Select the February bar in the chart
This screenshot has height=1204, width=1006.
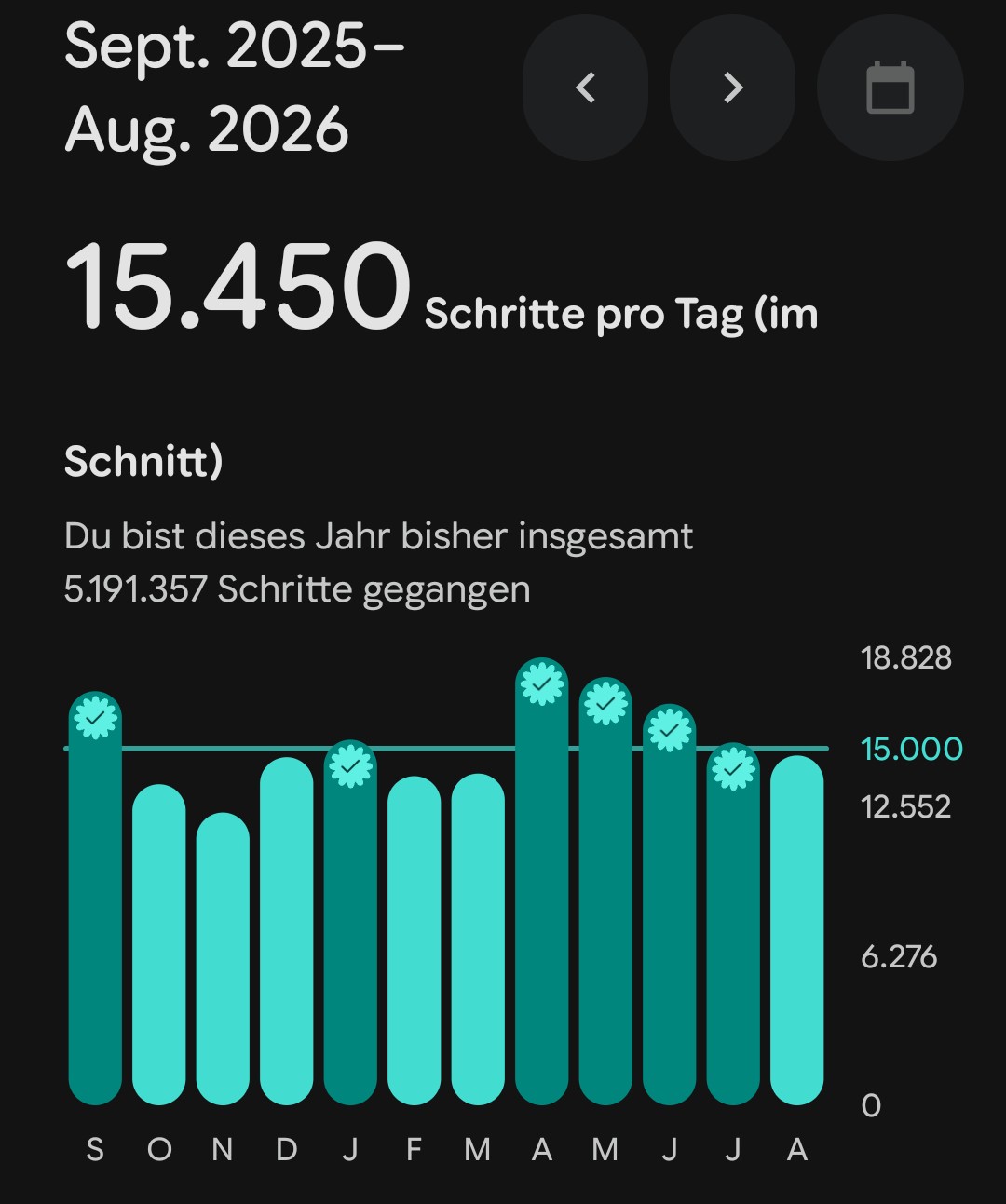pos(415,940)
